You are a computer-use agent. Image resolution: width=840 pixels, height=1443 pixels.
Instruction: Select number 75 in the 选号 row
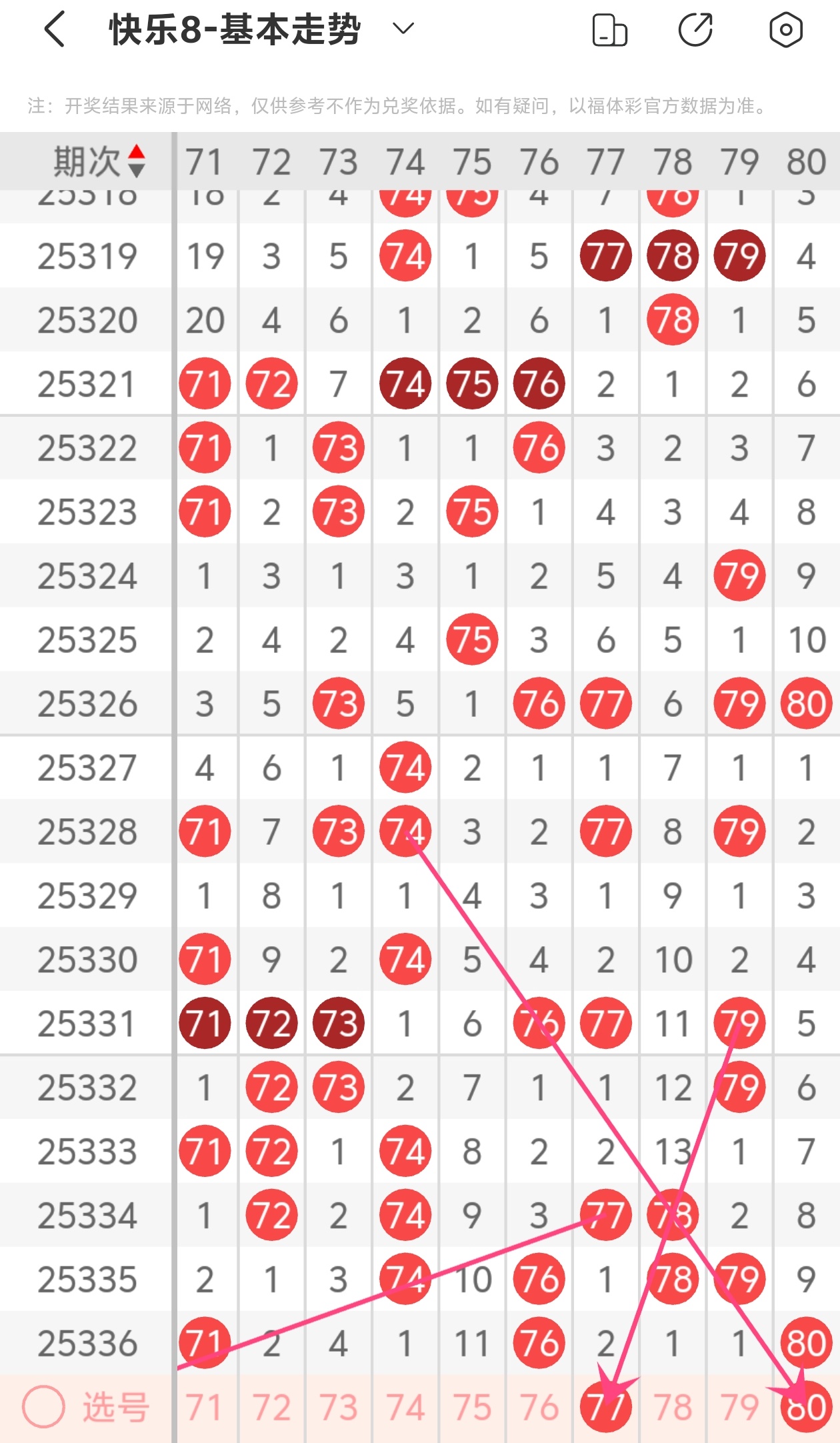[472, 1408]
